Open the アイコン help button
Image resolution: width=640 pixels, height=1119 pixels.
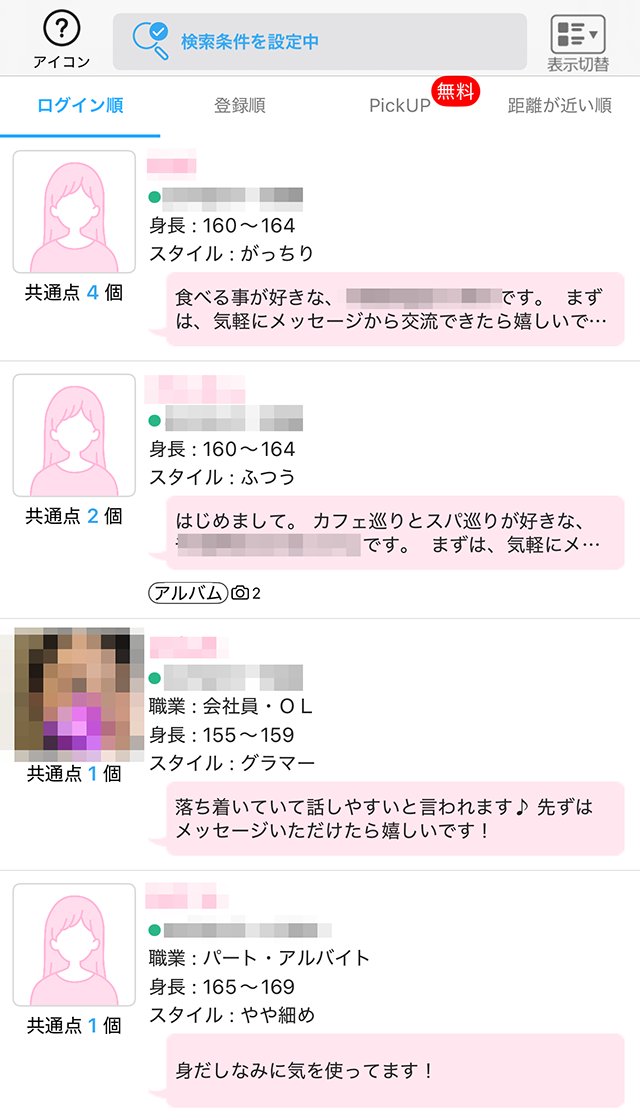coord(61,41)
